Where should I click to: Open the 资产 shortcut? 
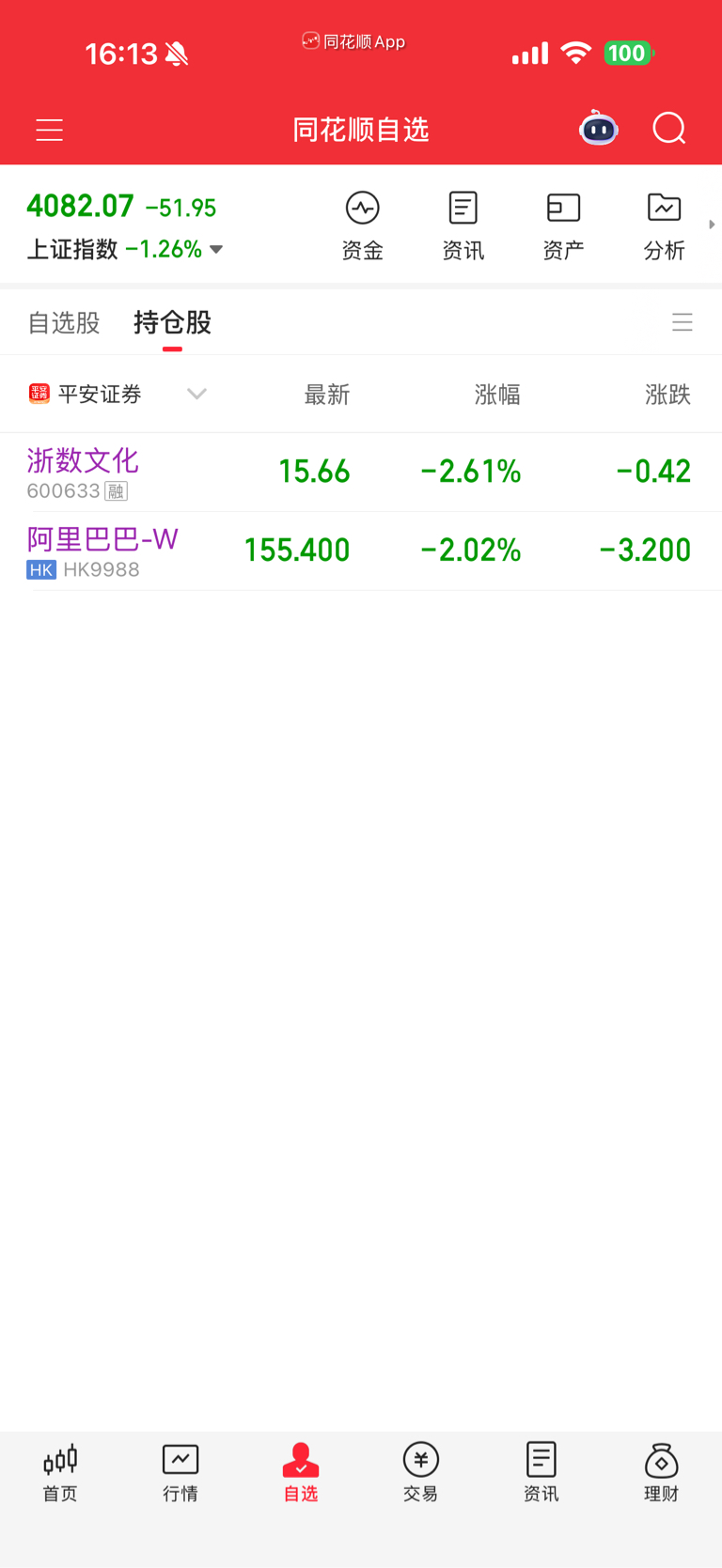coord(563,225)
